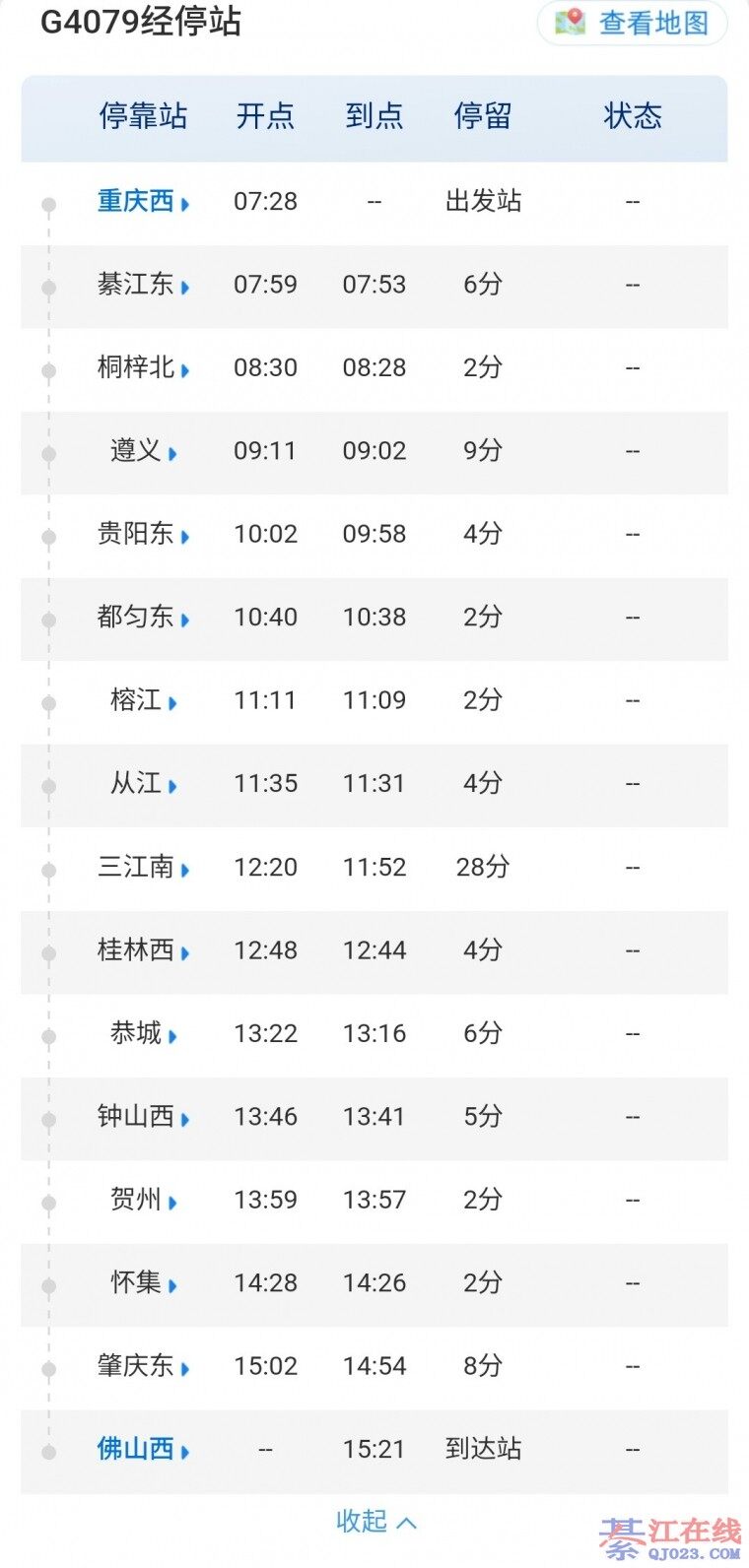The width and height of the screenshot is (749, 1568).
Task: Click the timeline dot beside 佛山西
Action: pos(48,1449)
